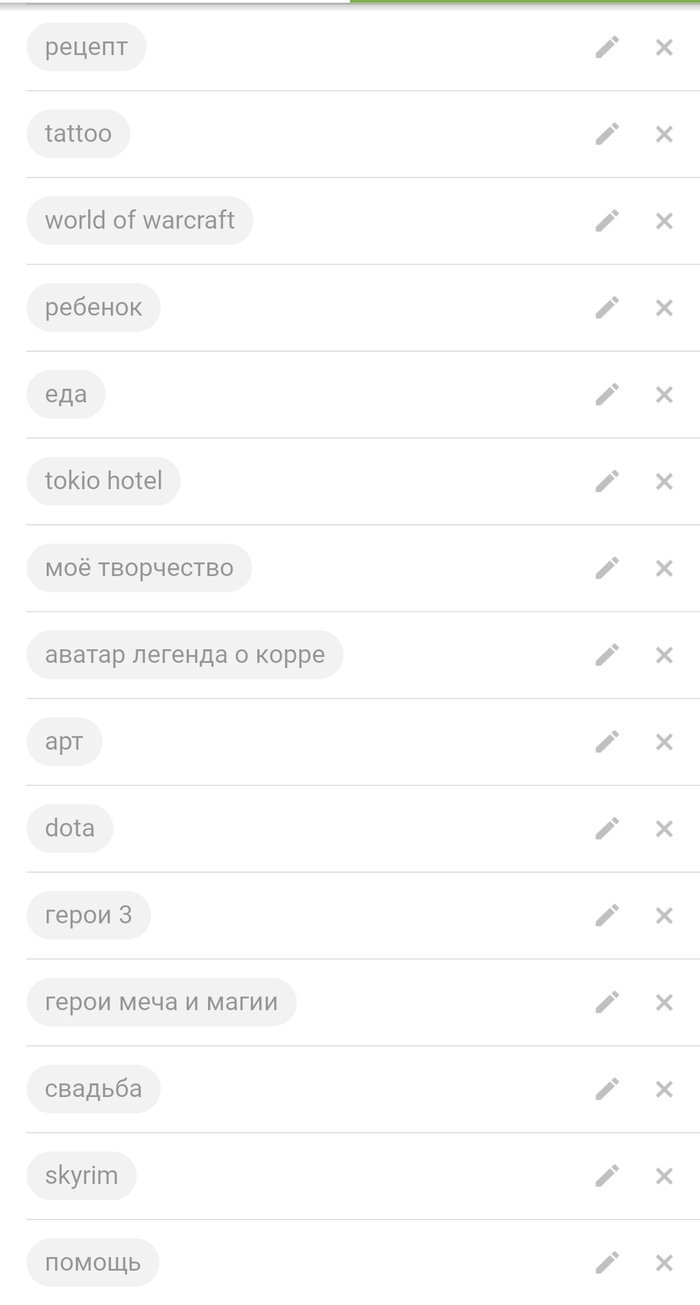The image size is (700, 1305).
Task: Delete the «герои меча и магии» tag
Action: coord(664,1002)
